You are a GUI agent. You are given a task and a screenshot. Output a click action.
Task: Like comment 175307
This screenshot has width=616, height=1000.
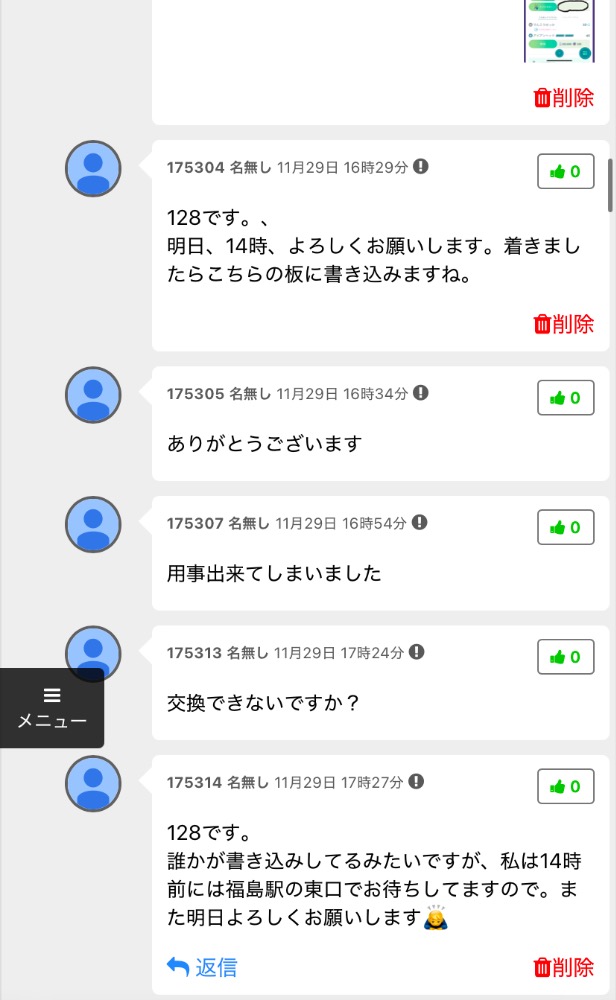[x=566, y=527]
